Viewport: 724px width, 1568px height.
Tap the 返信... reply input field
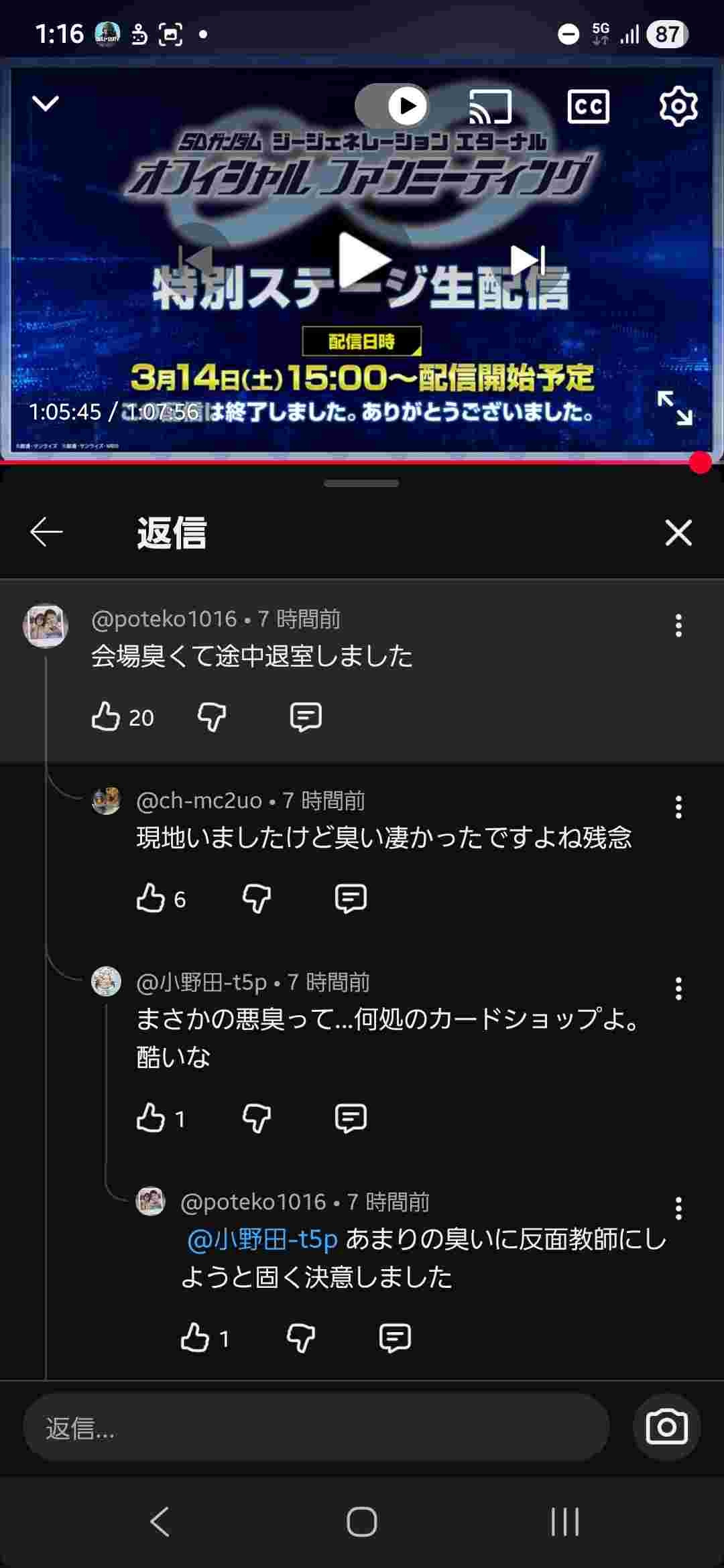click(x=316, y=1428)
